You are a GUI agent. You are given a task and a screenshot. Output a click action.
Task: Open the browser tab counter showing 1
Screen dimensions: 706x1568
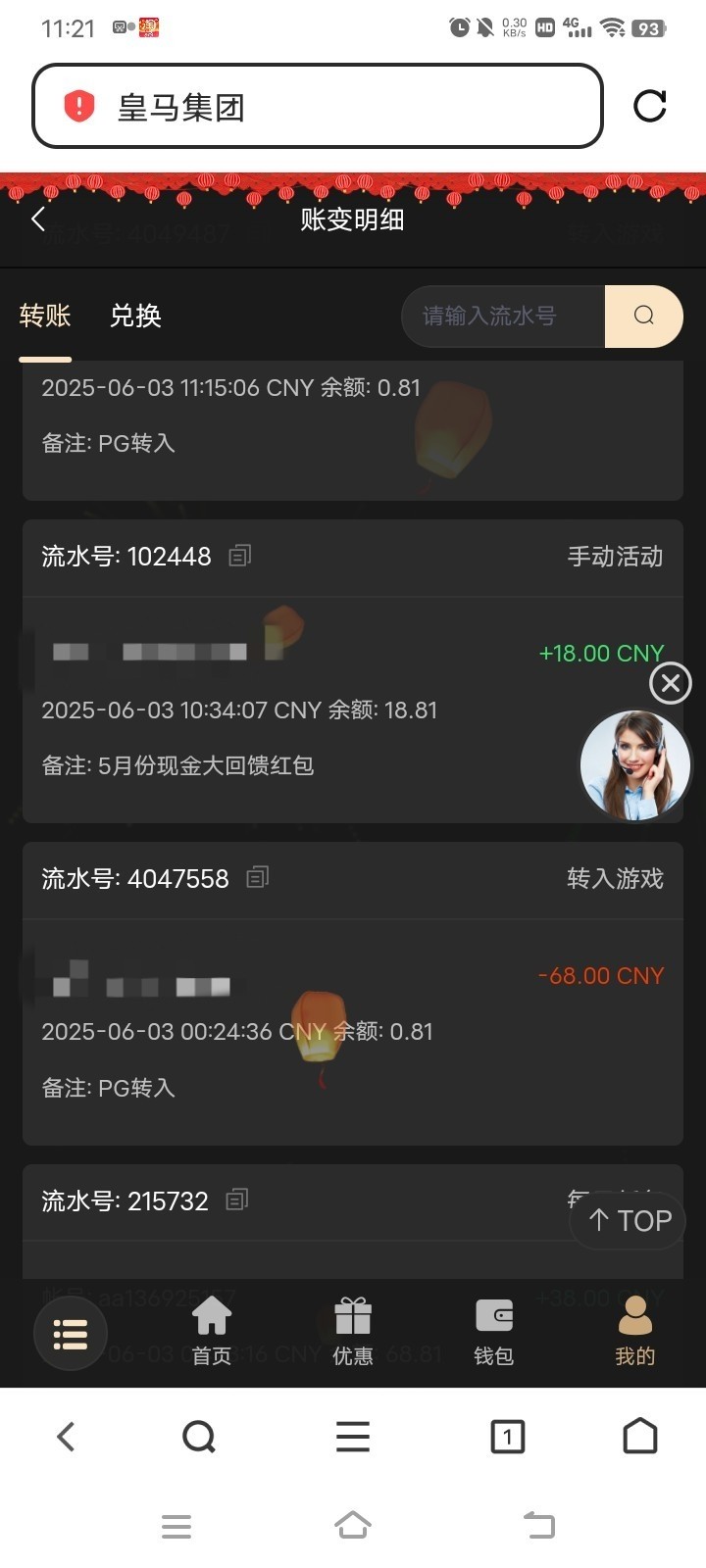coord(507,1437)
